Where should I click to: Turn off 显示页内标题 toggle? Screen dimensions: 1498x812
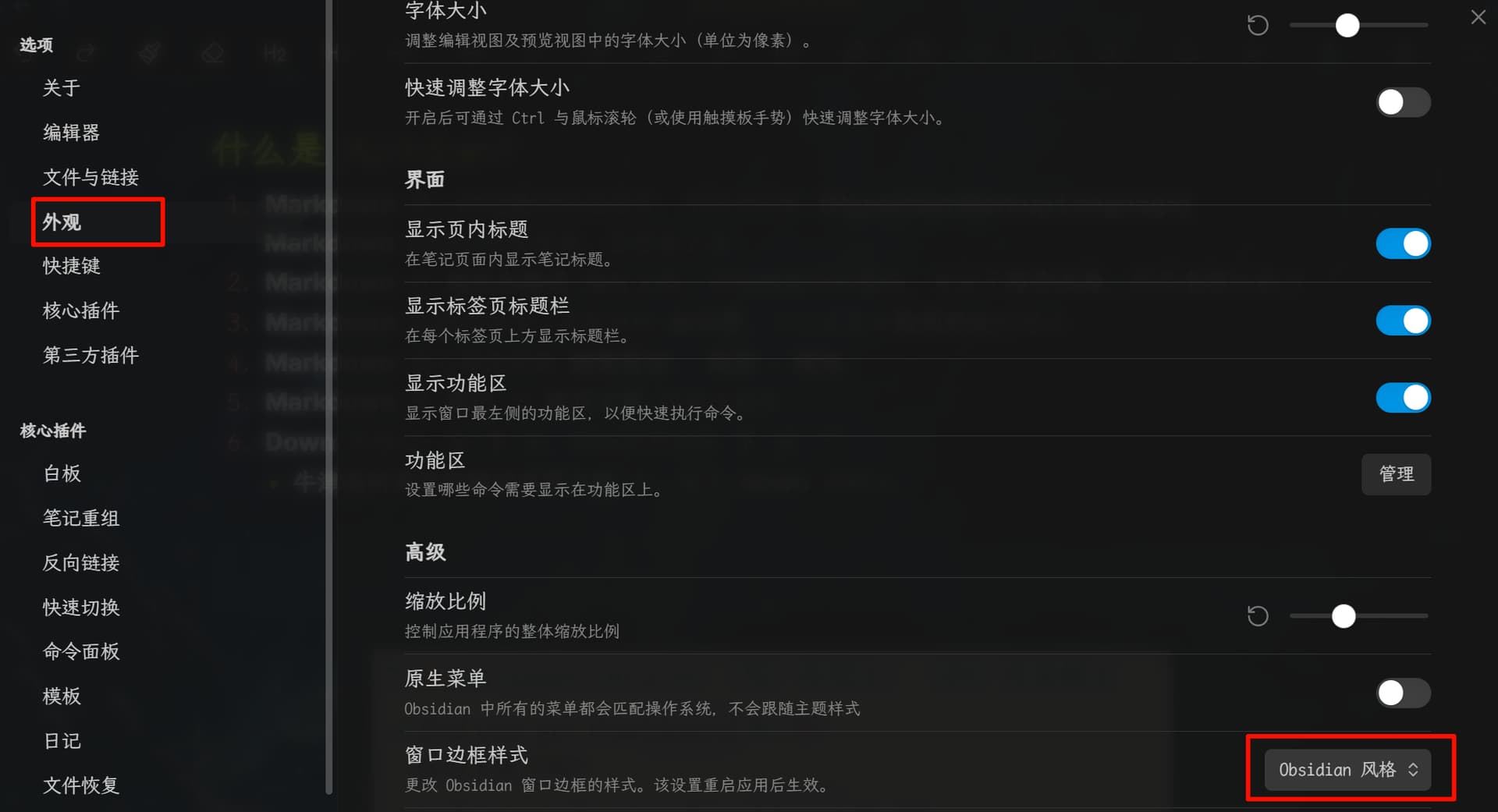[x=1402, y=244]
